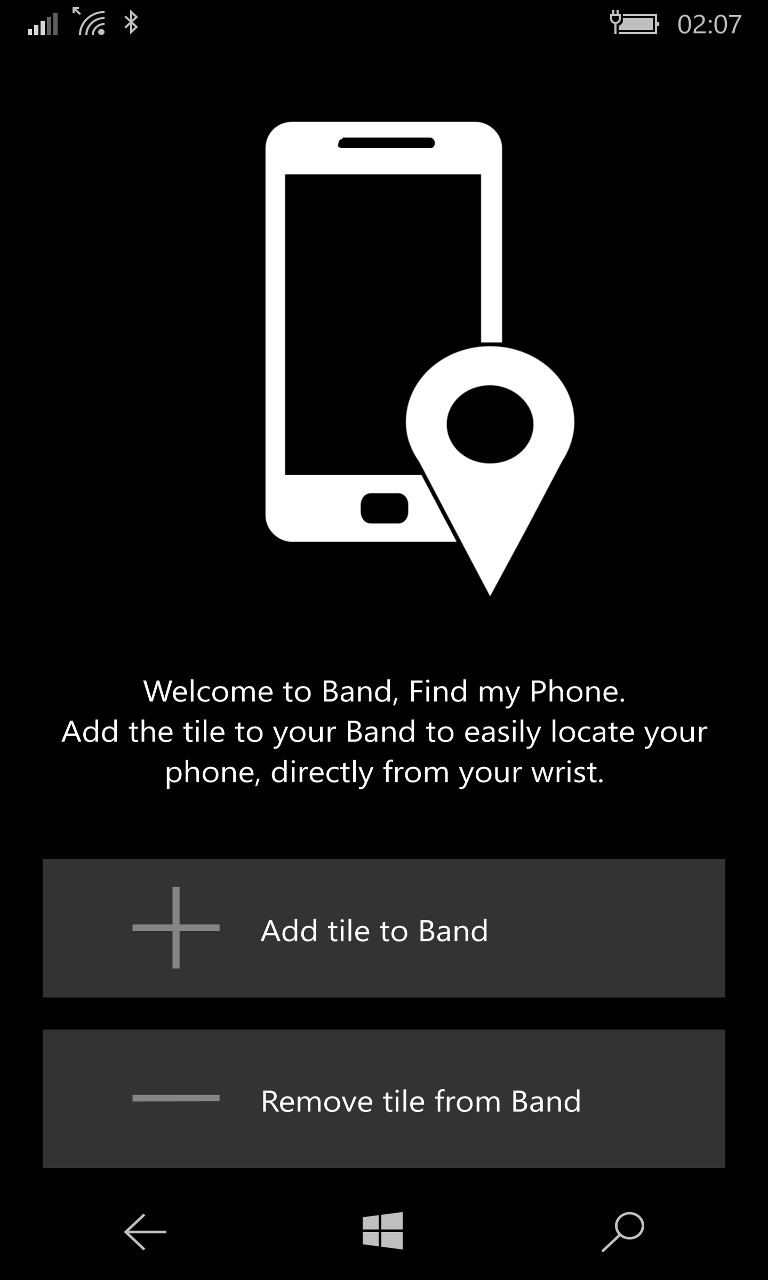Open the Windows Start screen
768x1280 pixels.
383,1231
